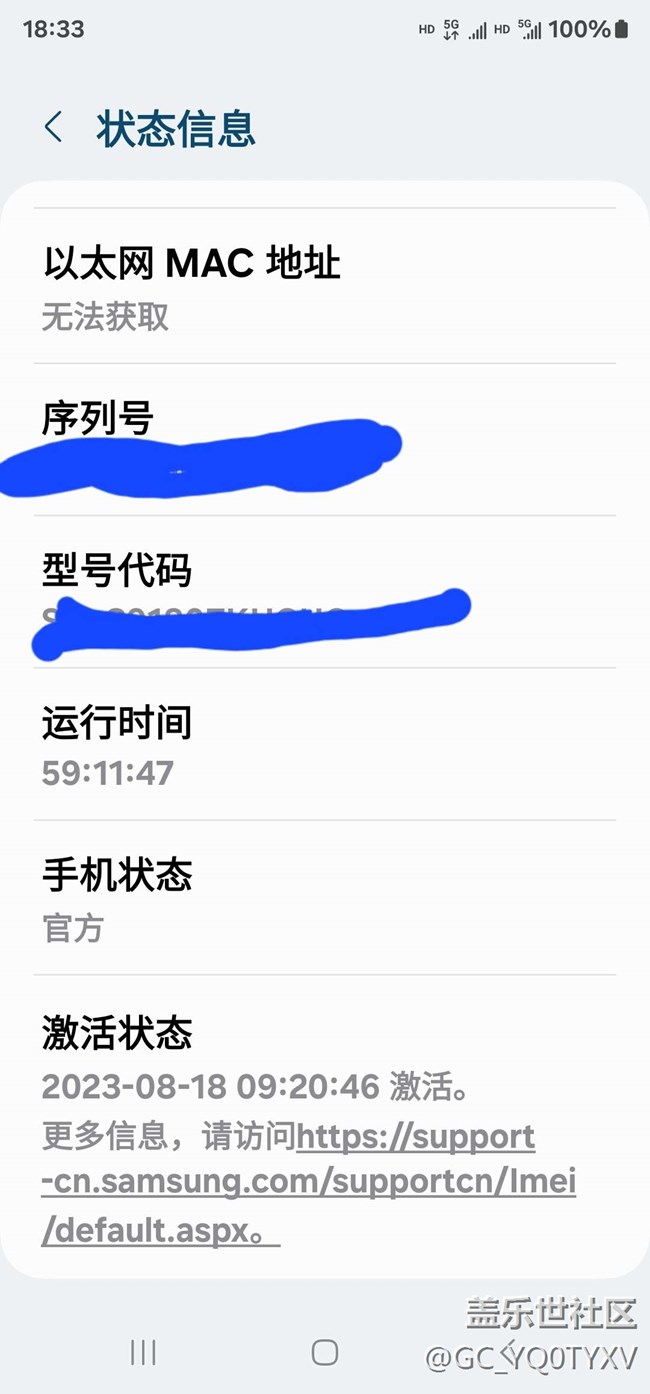Tap the system home button
Screen dimensions: 650x1394
point(325,1352)
